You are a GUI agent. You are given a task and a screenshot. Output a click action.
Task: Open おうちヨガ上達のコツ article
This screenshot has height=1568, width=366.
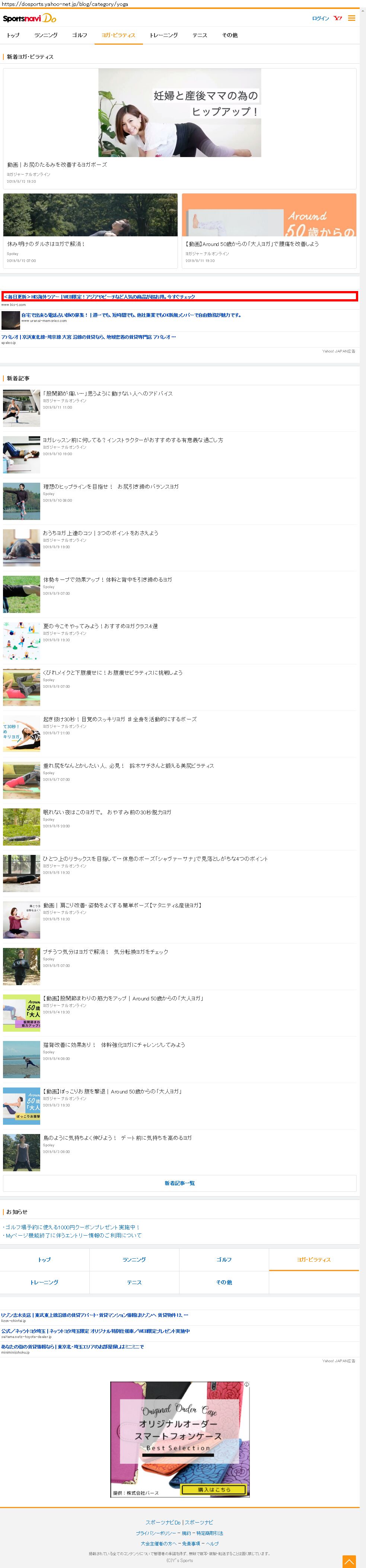point(101,533)
